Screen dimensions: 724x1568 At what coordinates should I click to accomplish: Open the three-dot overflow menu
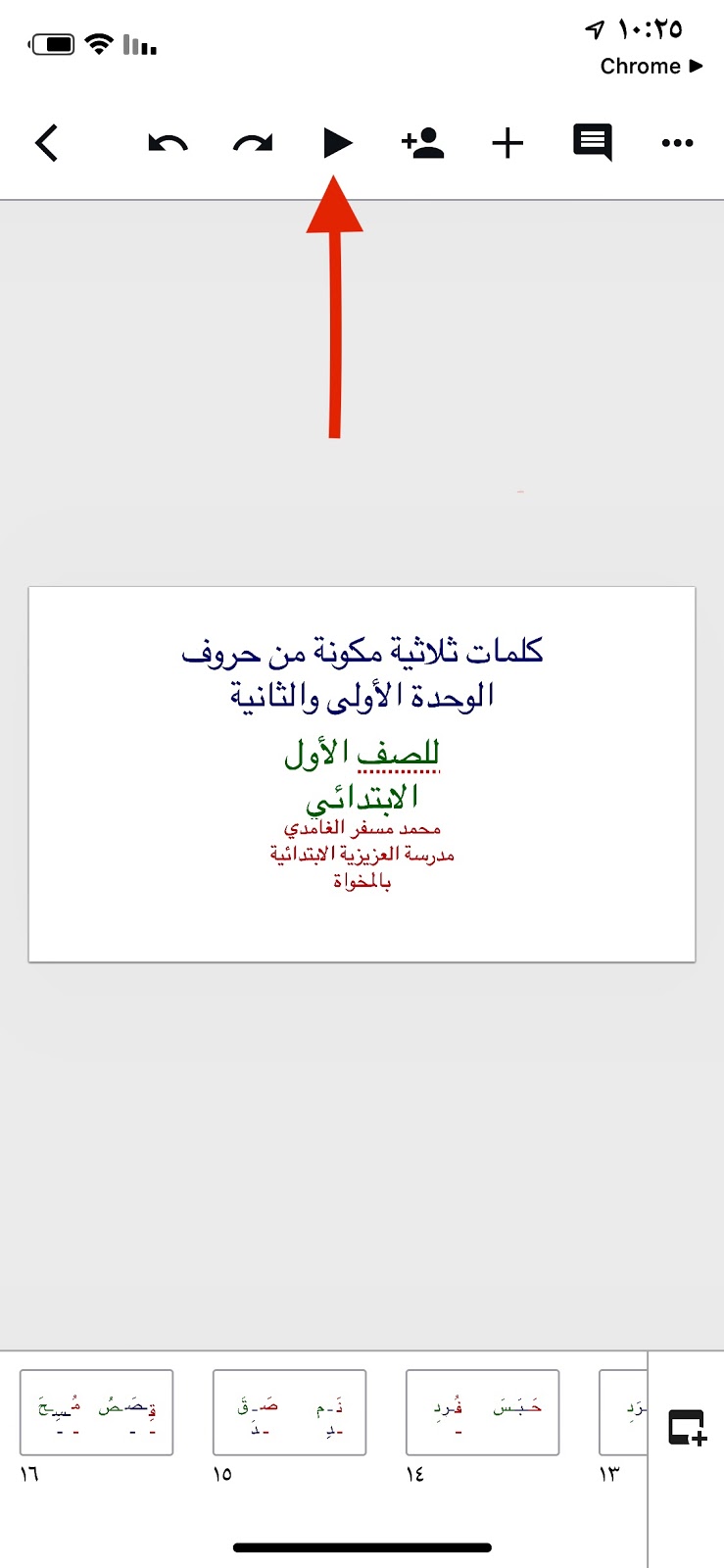(677, 143)
